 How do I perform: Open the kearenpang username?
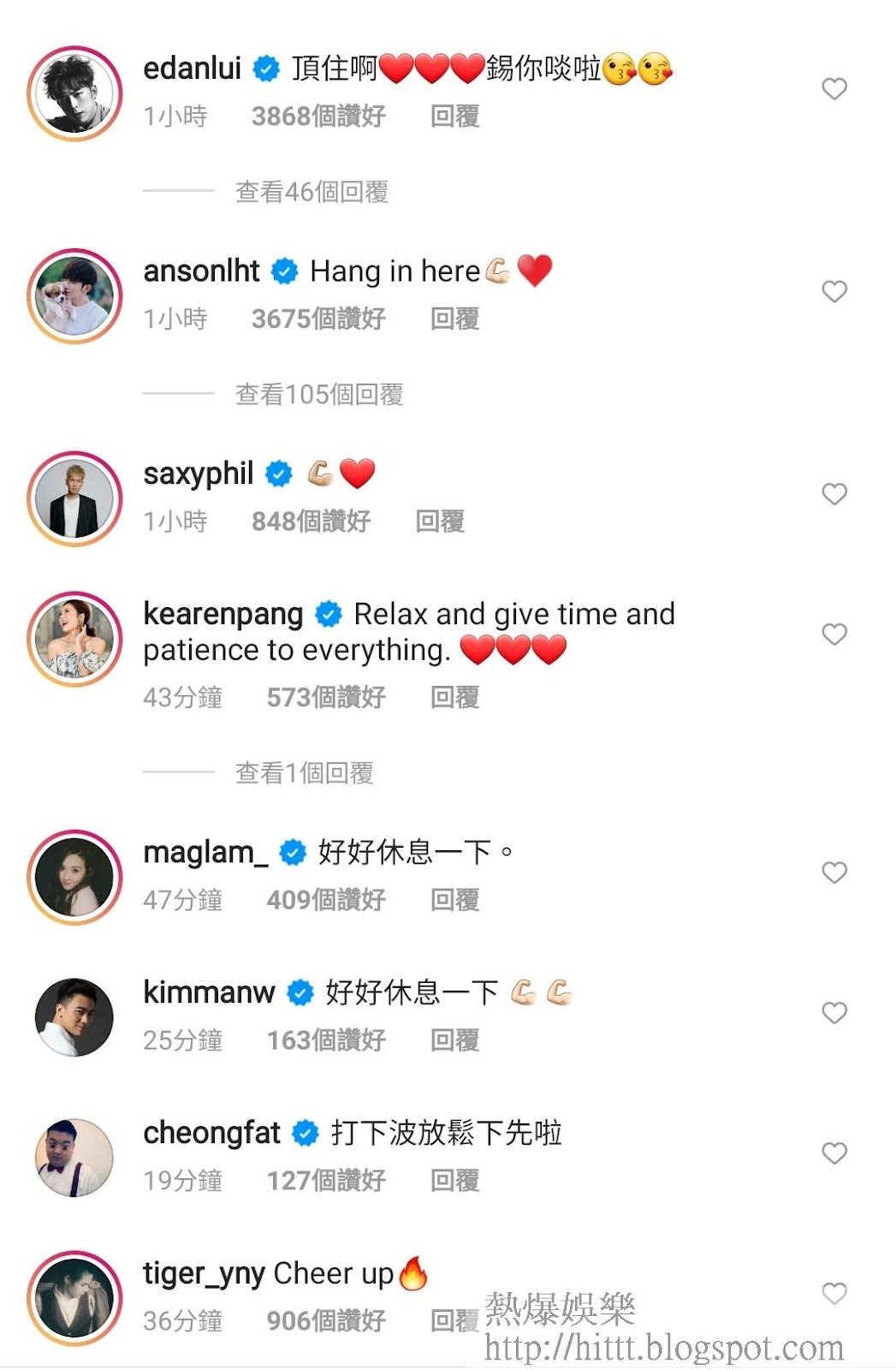click(223, 614)
